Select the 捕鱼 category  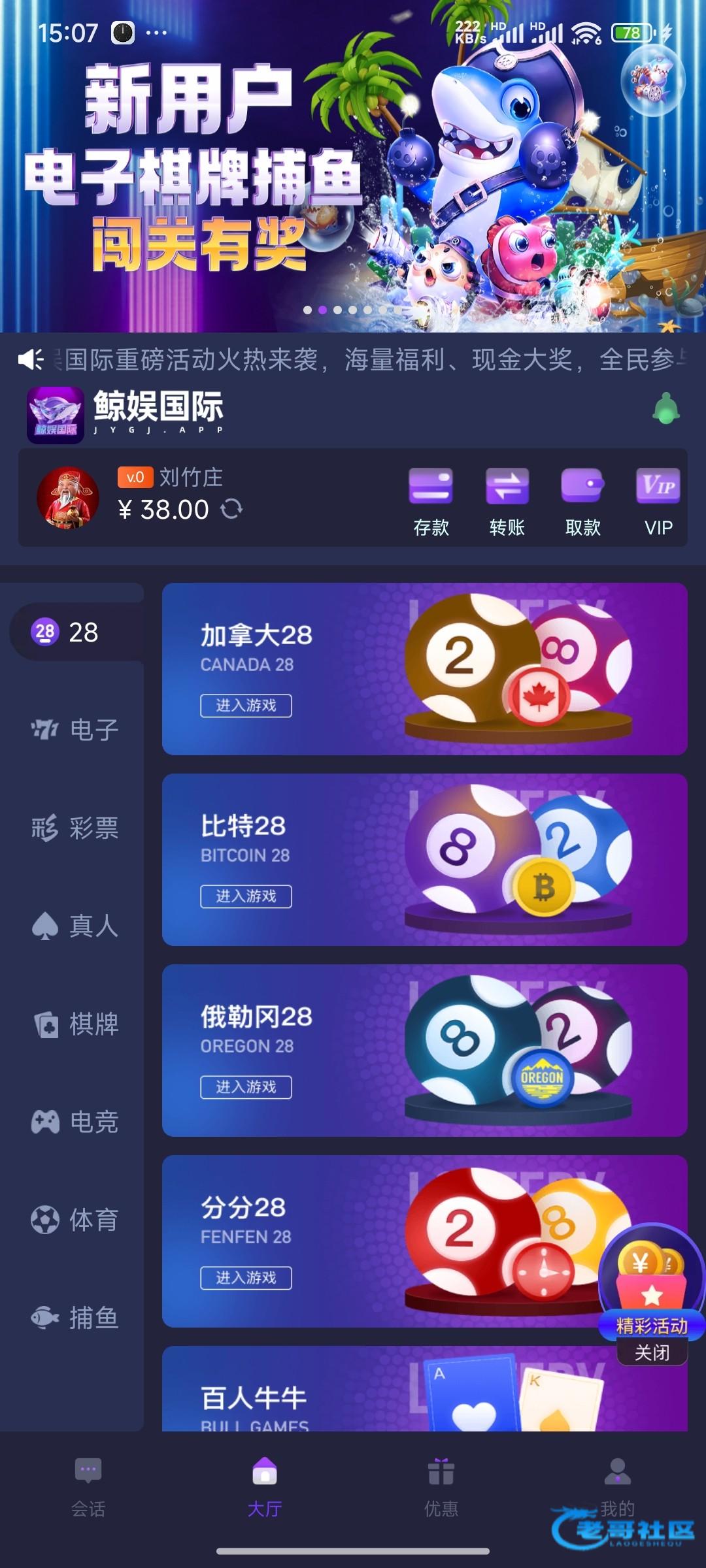[x=75, y=1318]
